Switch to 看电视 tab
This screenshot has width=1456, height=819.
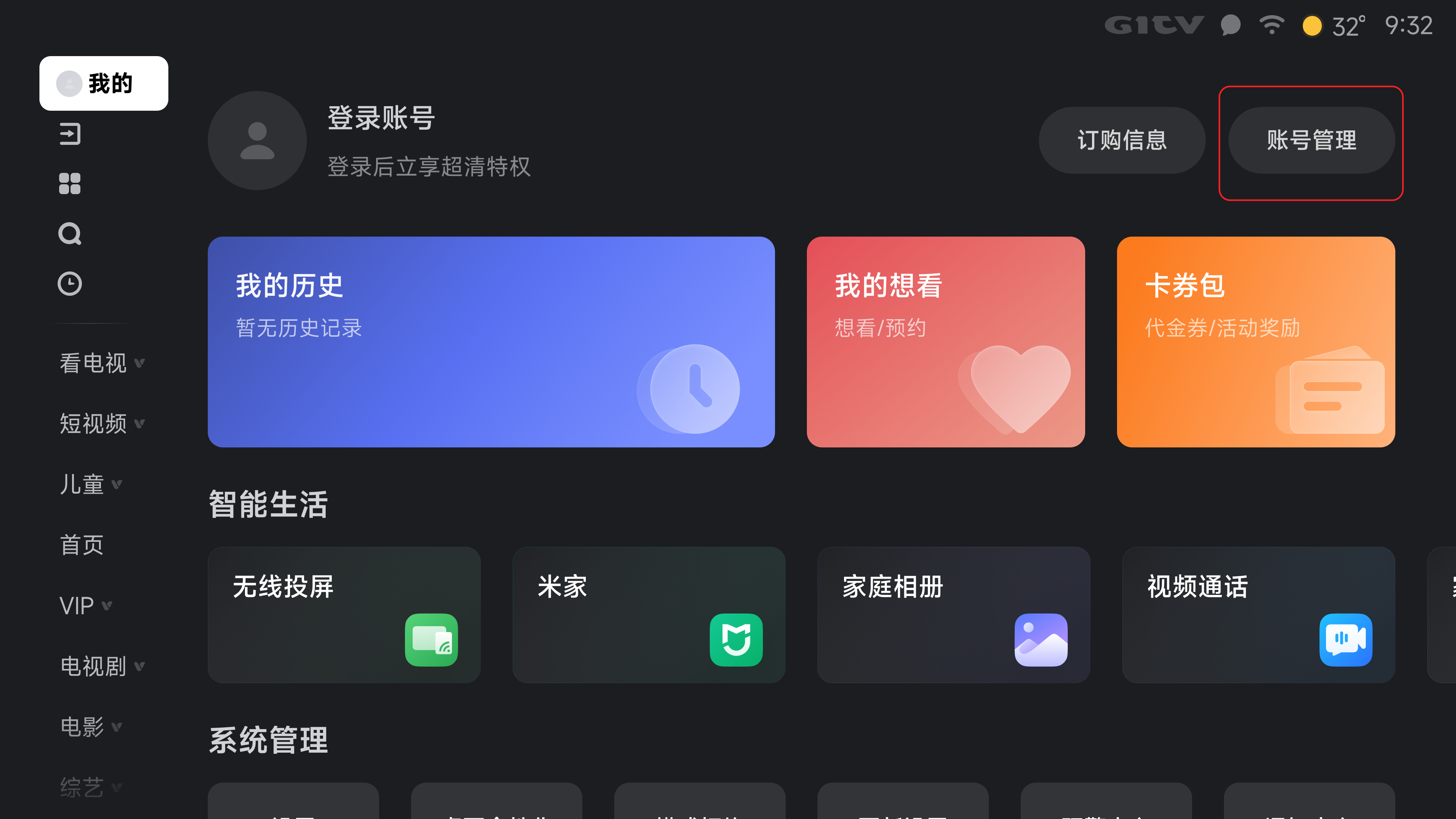(94, 363)
